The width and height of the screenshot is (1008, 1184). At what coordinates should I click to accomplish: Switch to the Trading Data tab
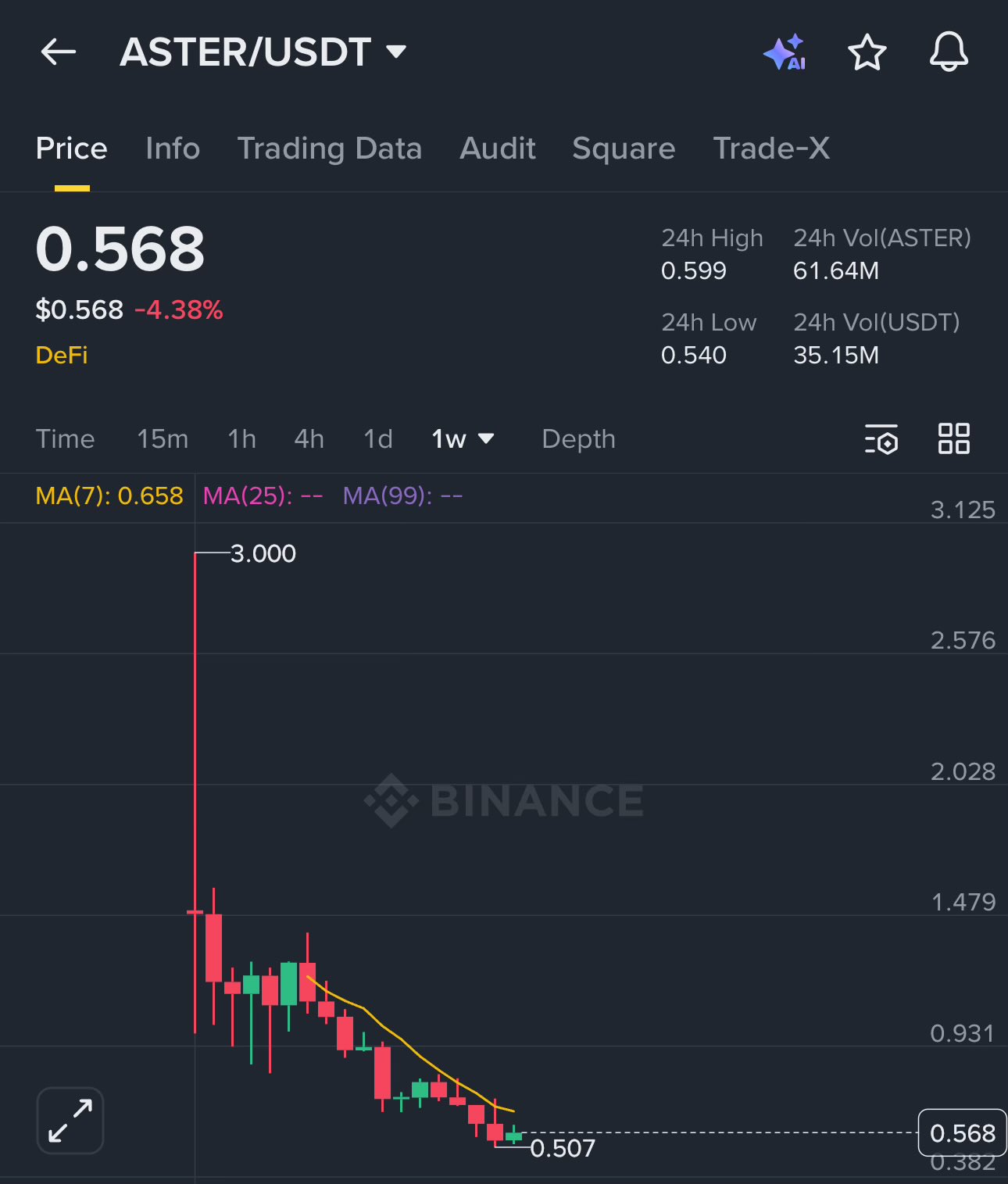[329, 148]
